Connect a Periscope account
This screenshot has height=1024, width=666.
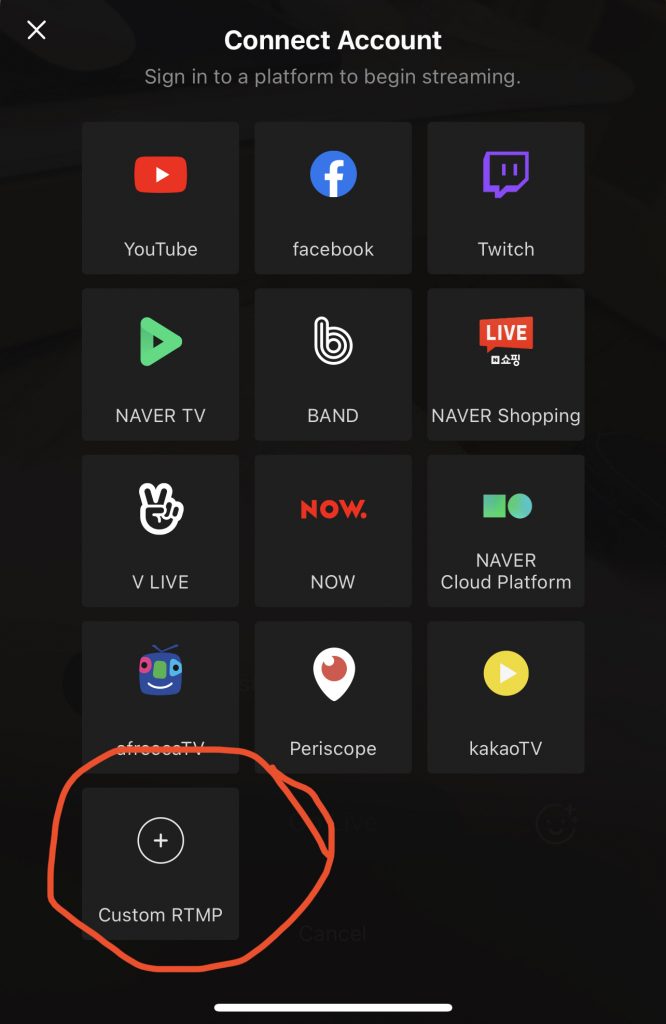(x=333, y=696)
